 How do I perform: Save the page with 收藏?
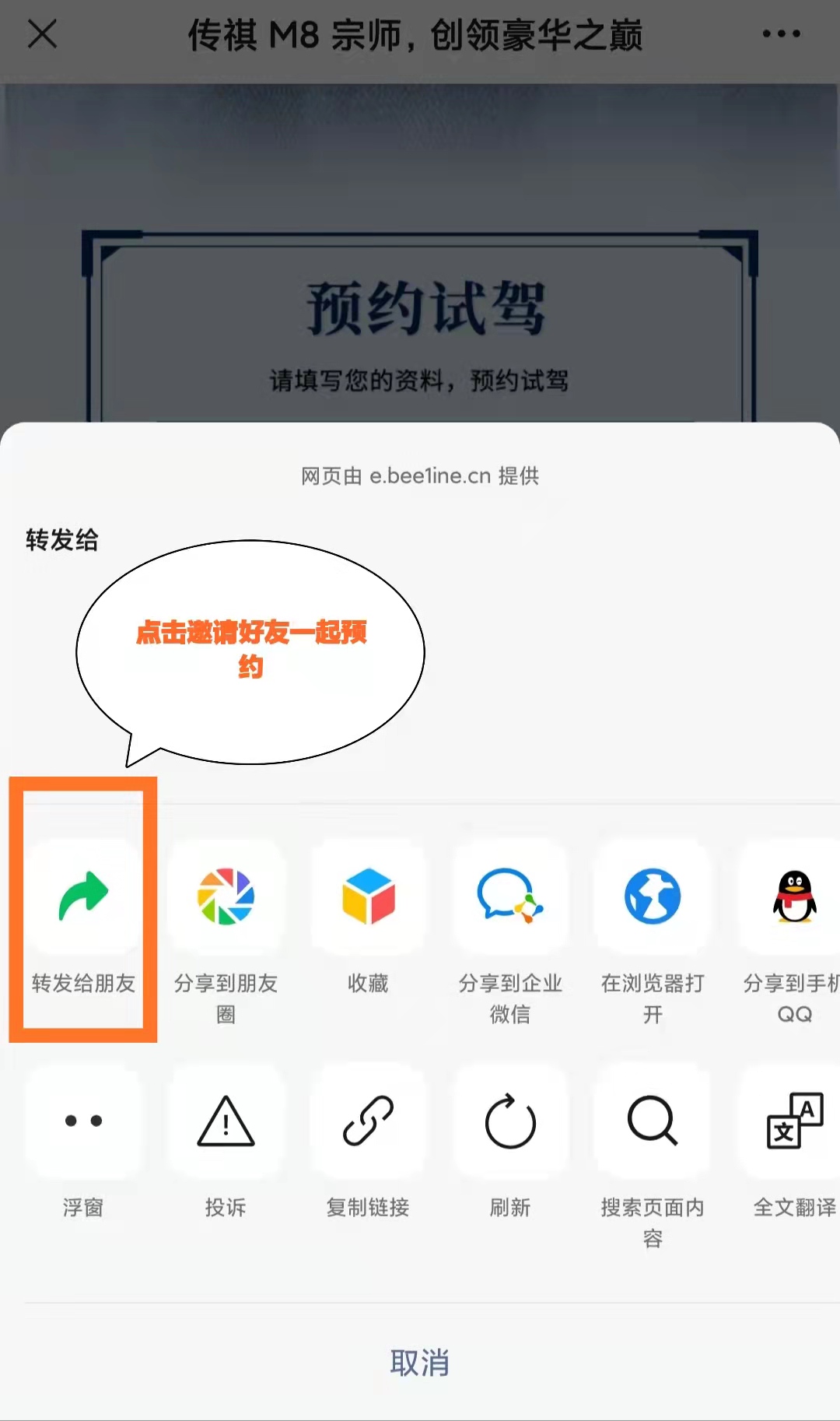click(368, 896)
